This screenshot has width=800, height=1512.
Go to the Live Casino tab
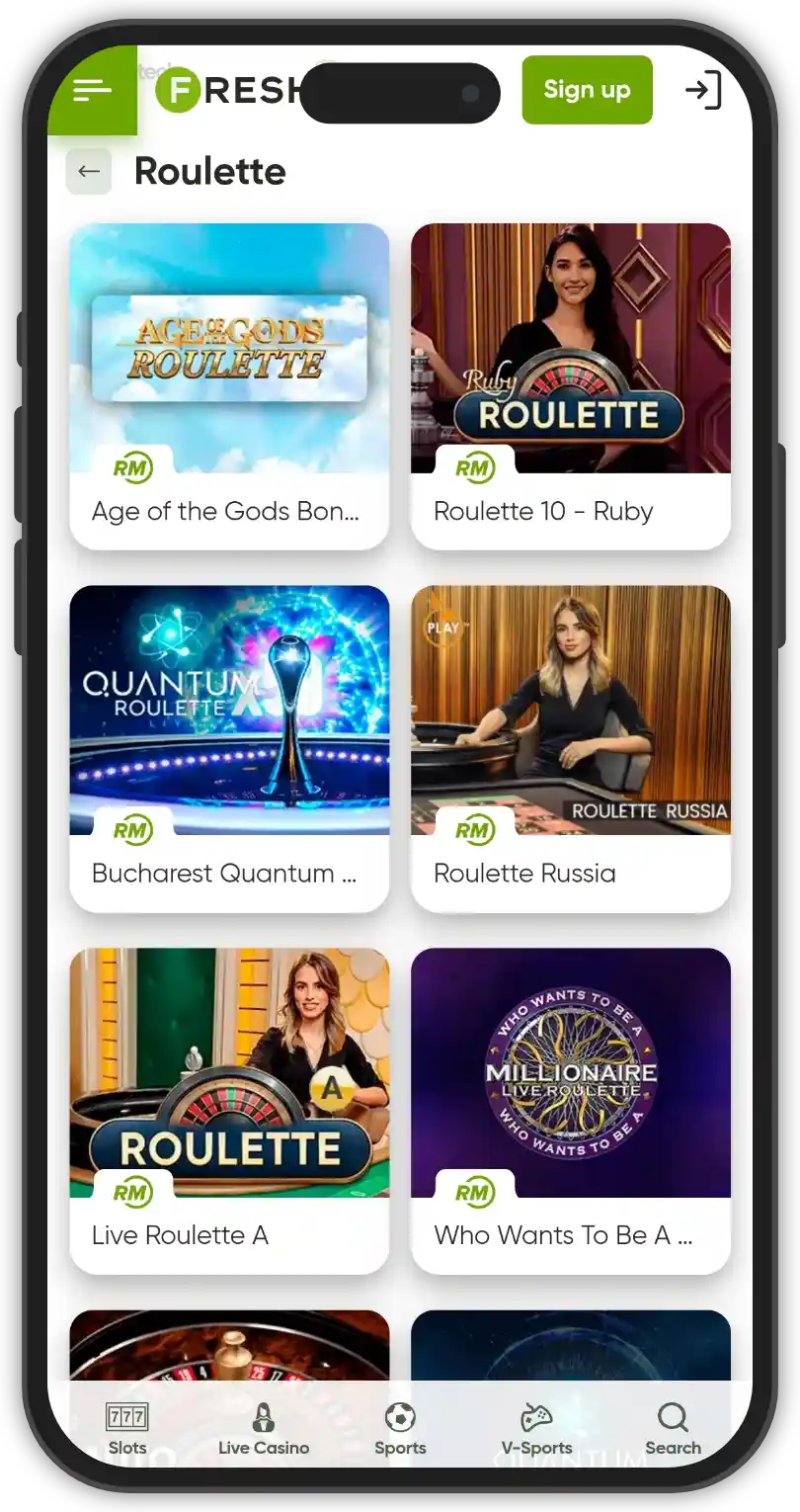(264, 1429)
